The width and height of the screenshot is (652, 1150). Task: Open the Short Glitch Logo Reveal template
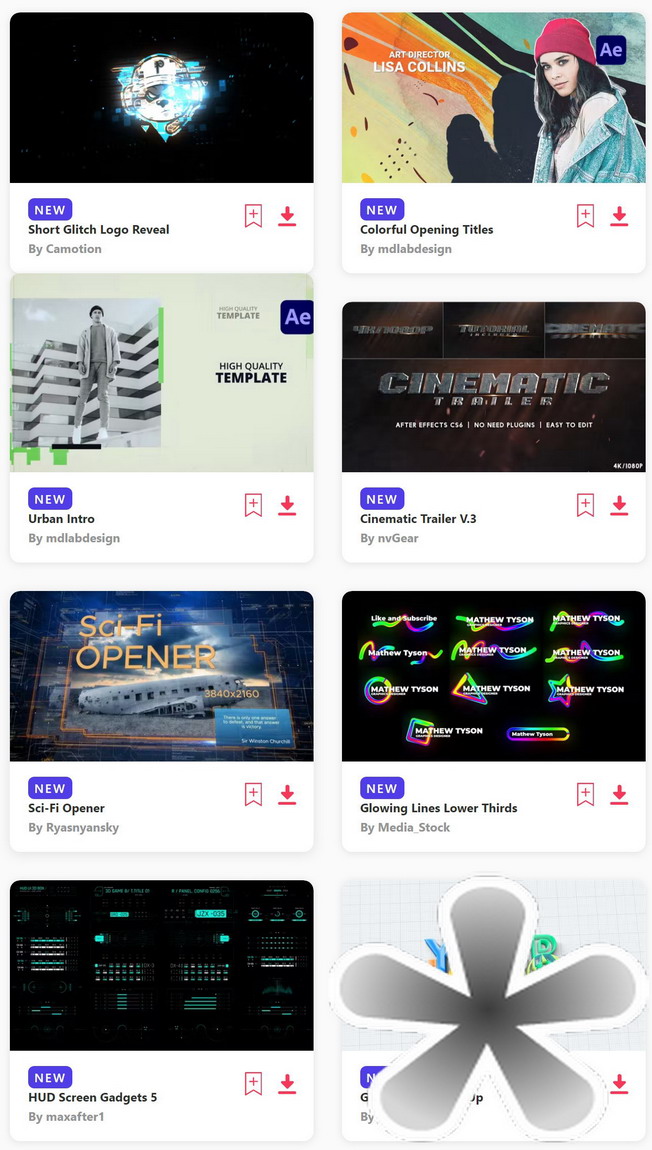161,98
